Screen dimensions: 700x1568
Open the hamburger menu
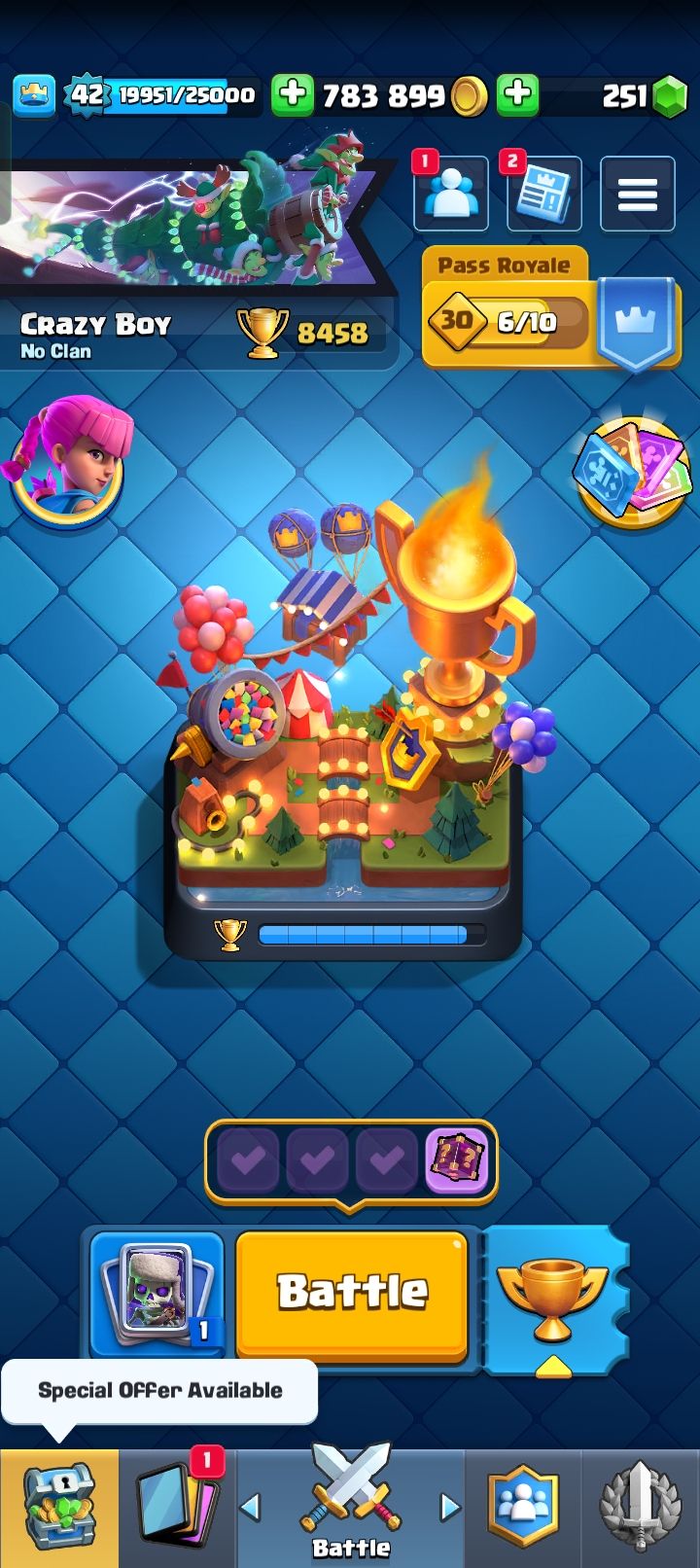click(x=637, y=195)
